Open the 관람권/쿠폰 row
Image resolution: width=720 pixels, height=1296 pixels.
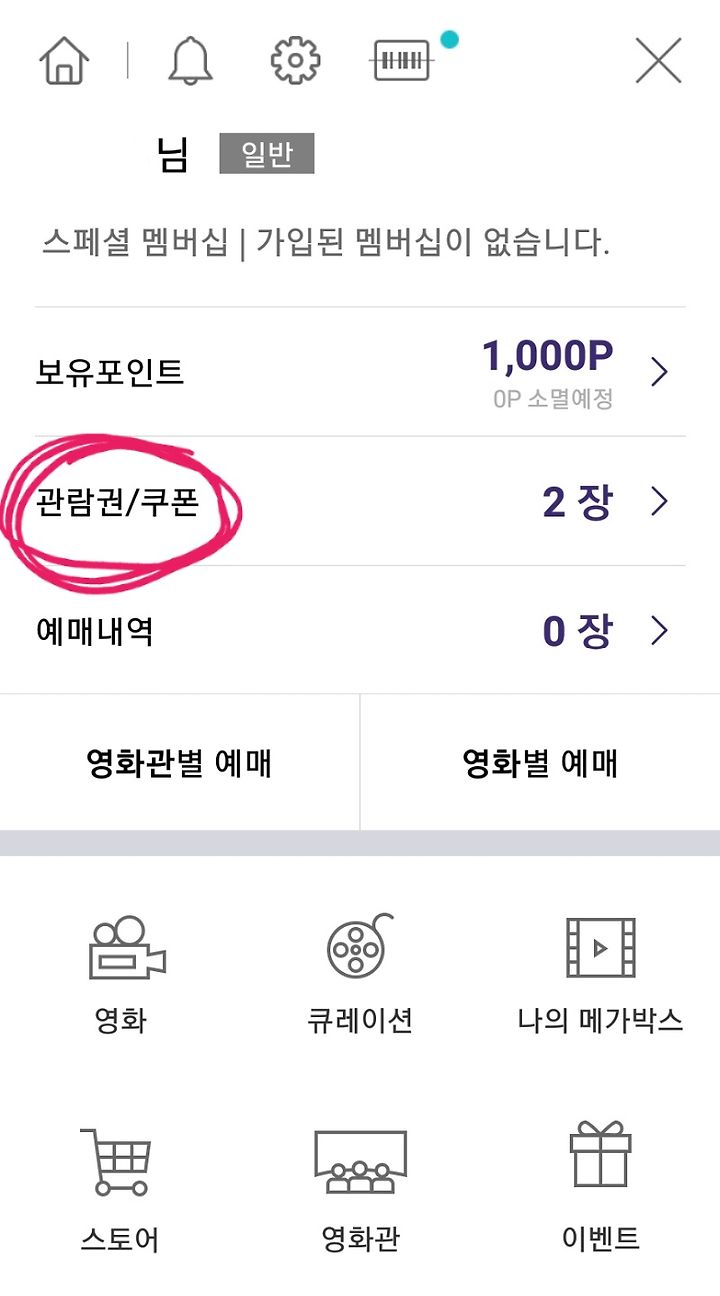pos(360,501)
